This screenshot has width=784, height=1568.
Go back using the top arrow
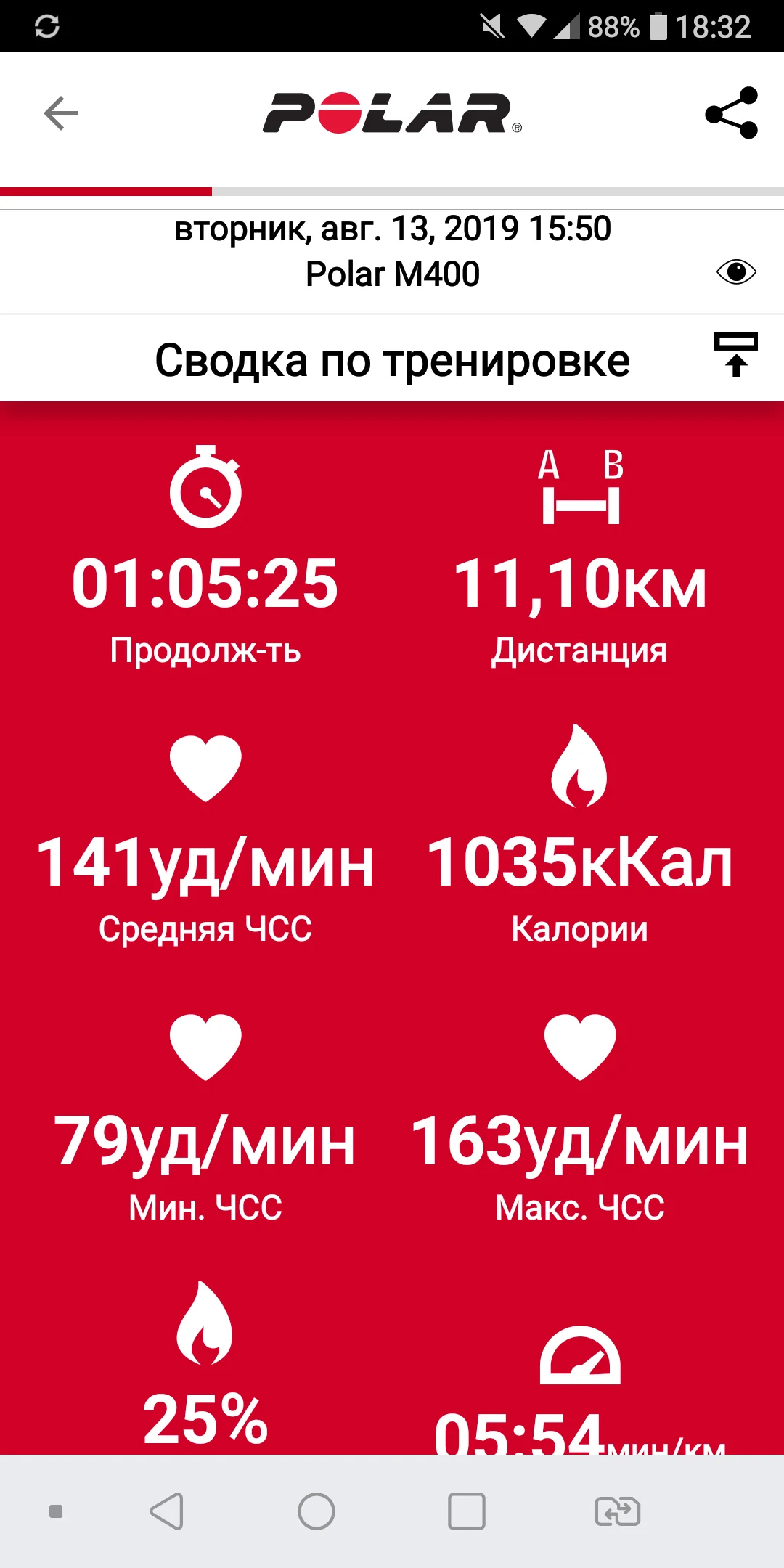tap(61, 113)
